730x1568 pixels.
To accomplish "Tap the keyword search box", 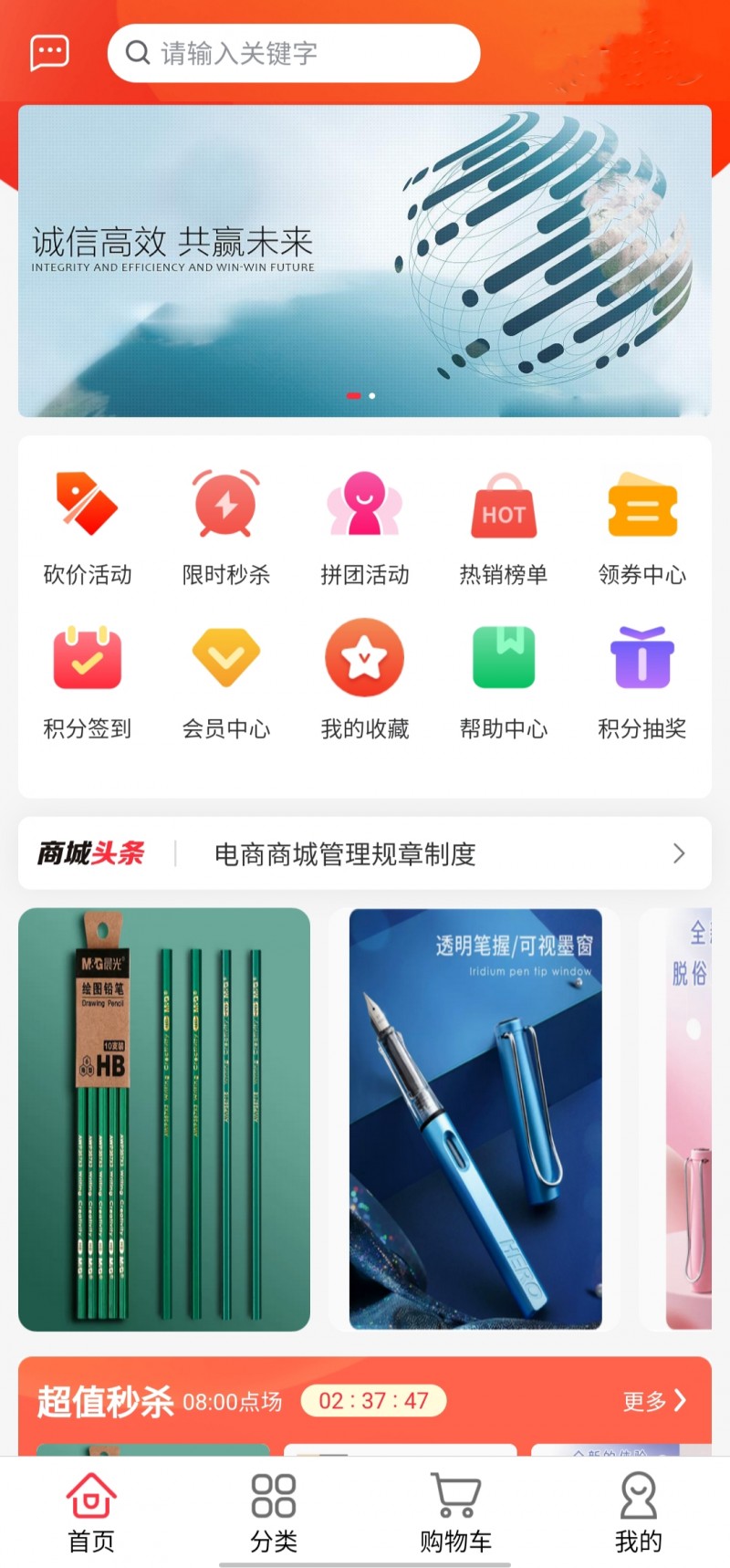I will click(294, 53).
